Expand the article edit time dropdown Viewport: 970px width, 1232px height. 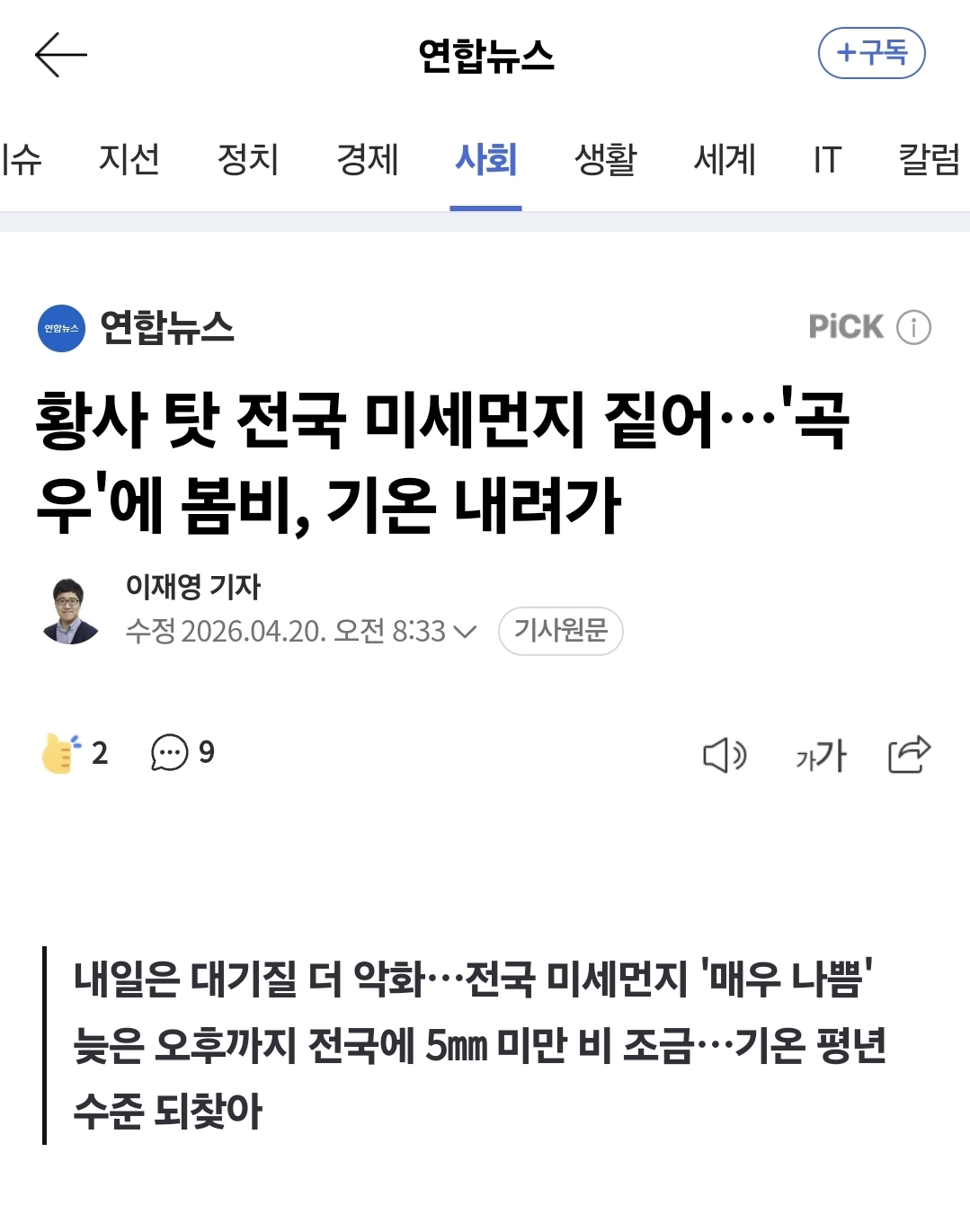(x=465, y=632)
